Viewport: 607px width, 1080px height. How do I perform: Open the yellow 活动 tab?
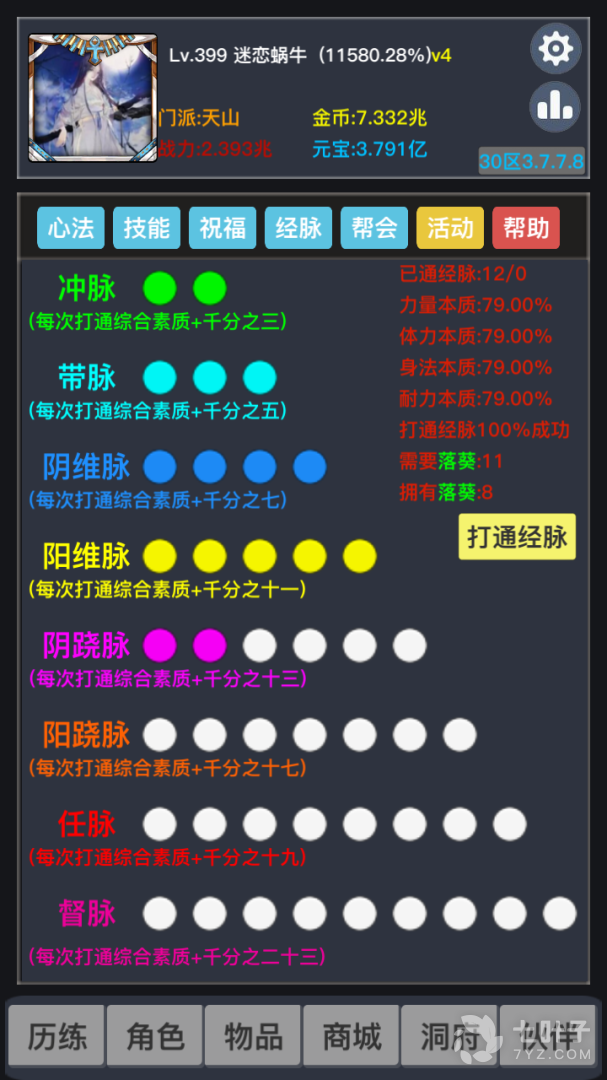tap(450, 228)
